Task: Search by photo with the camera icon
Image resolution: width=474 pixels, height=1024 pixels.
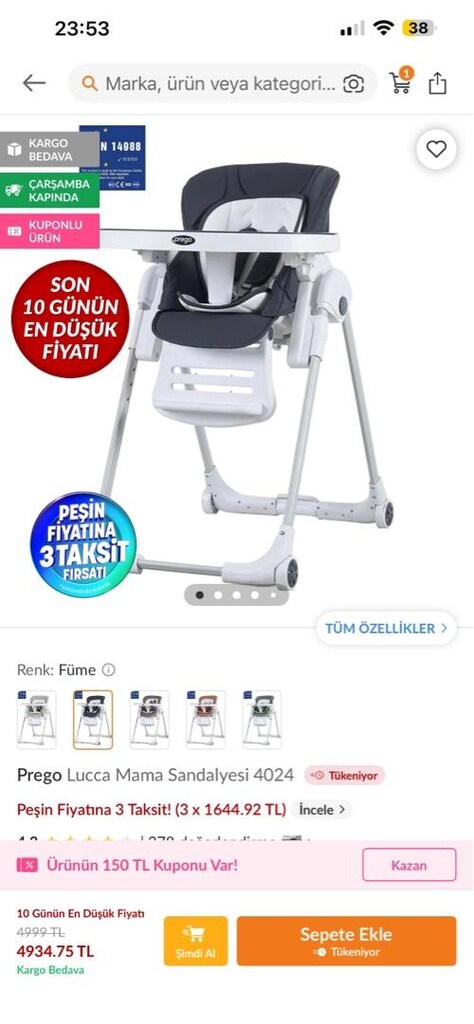Action: point(353,84)
